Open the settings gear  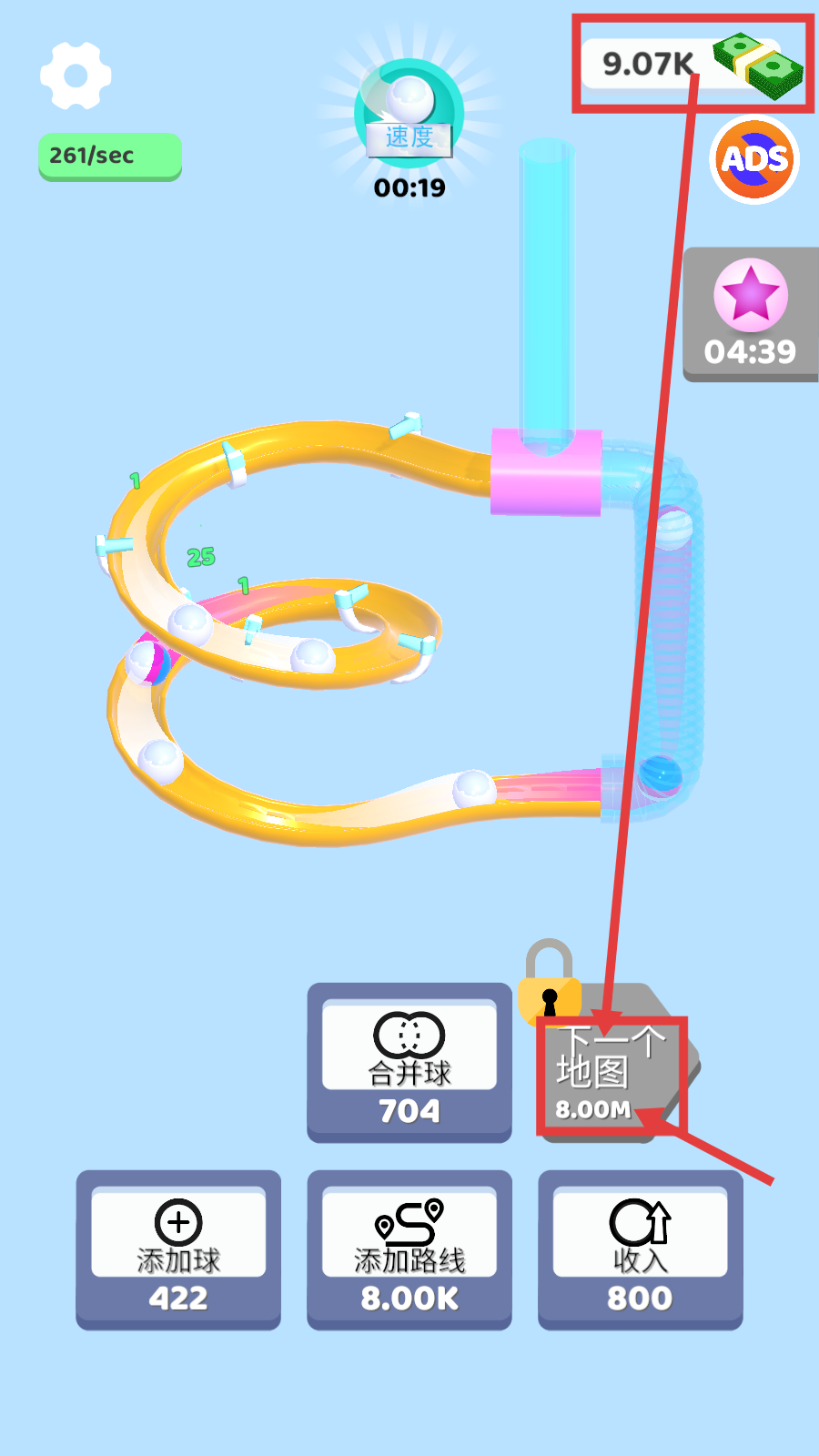click(76, 76)
